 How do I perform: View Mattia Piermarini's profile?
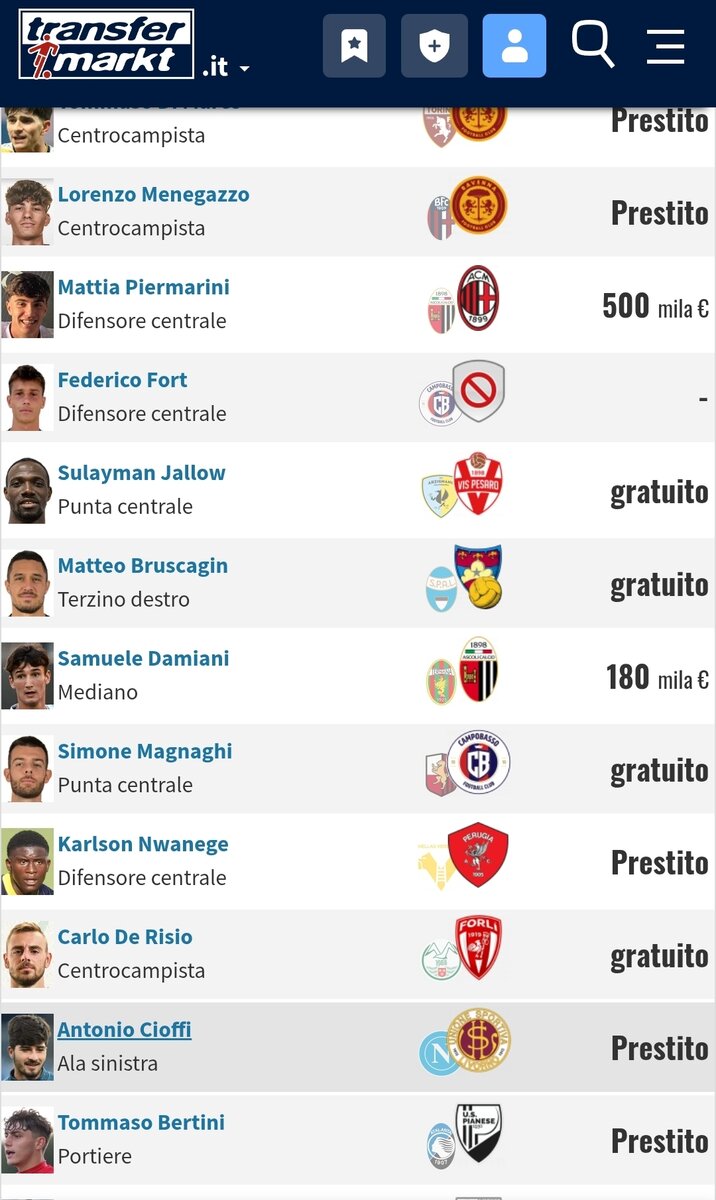pyautogui.click(x=143, y=287)
